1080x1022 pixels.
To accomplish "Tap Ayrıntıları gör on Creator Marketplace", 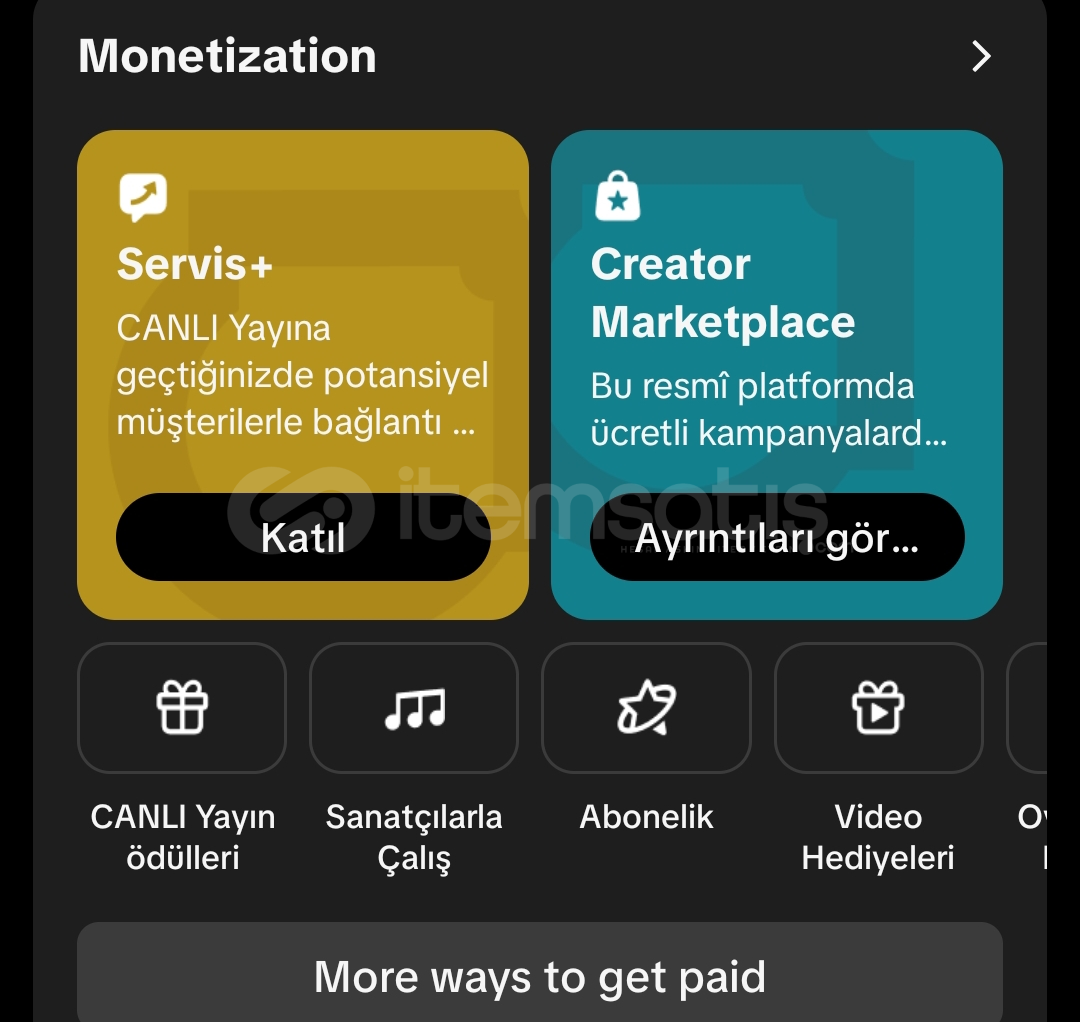I will coord(777,537).
